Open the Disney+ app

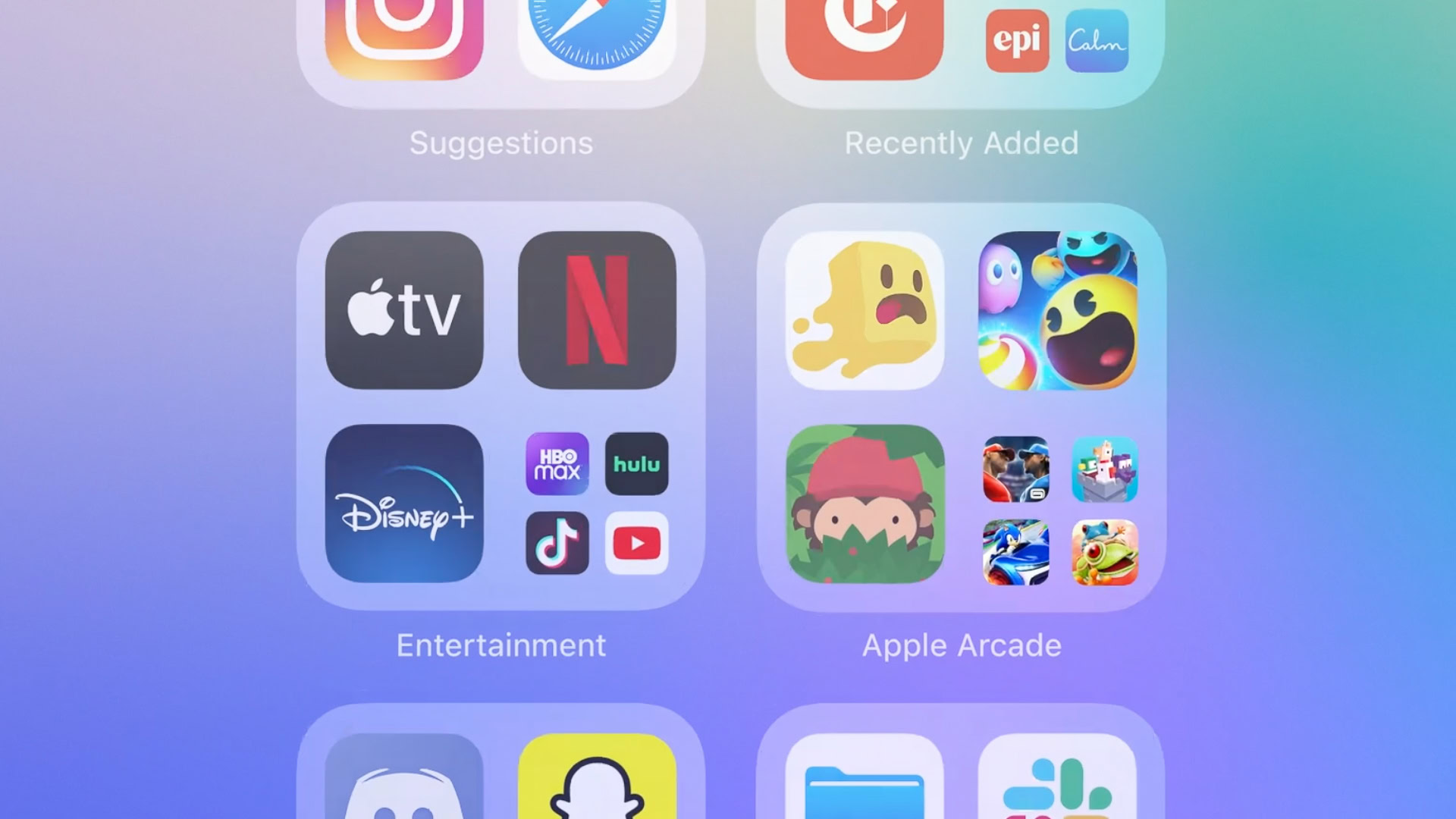click(x=404, y=504)
